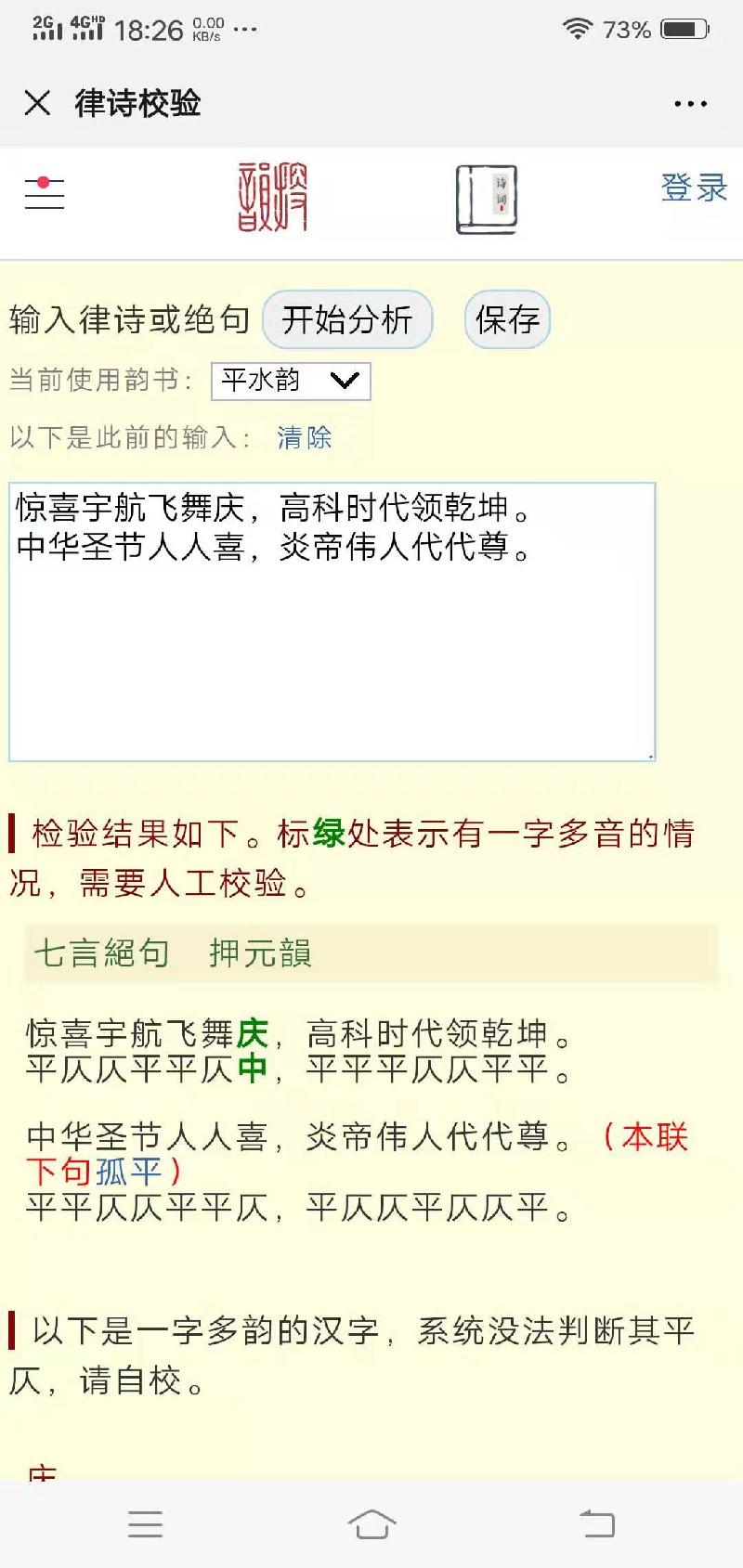The height and width of the screenshot is (1568, 743).
Task: Open the three-dot overflow menu
Action: coord(690,104)
